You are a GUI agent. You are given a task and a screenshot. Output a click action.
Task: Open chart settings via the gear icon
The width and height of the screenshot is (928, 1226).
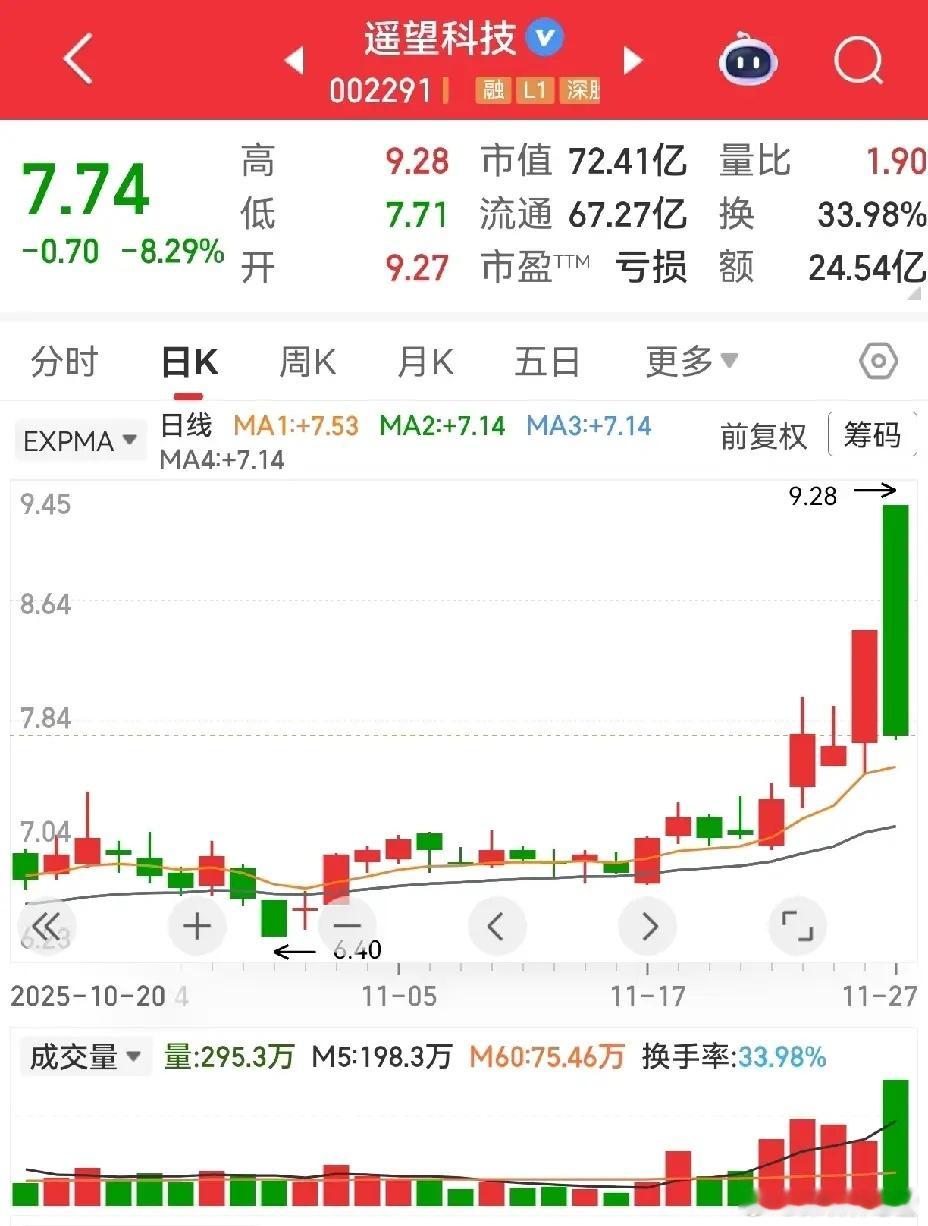pyautogui.click(x=877, y=361)
